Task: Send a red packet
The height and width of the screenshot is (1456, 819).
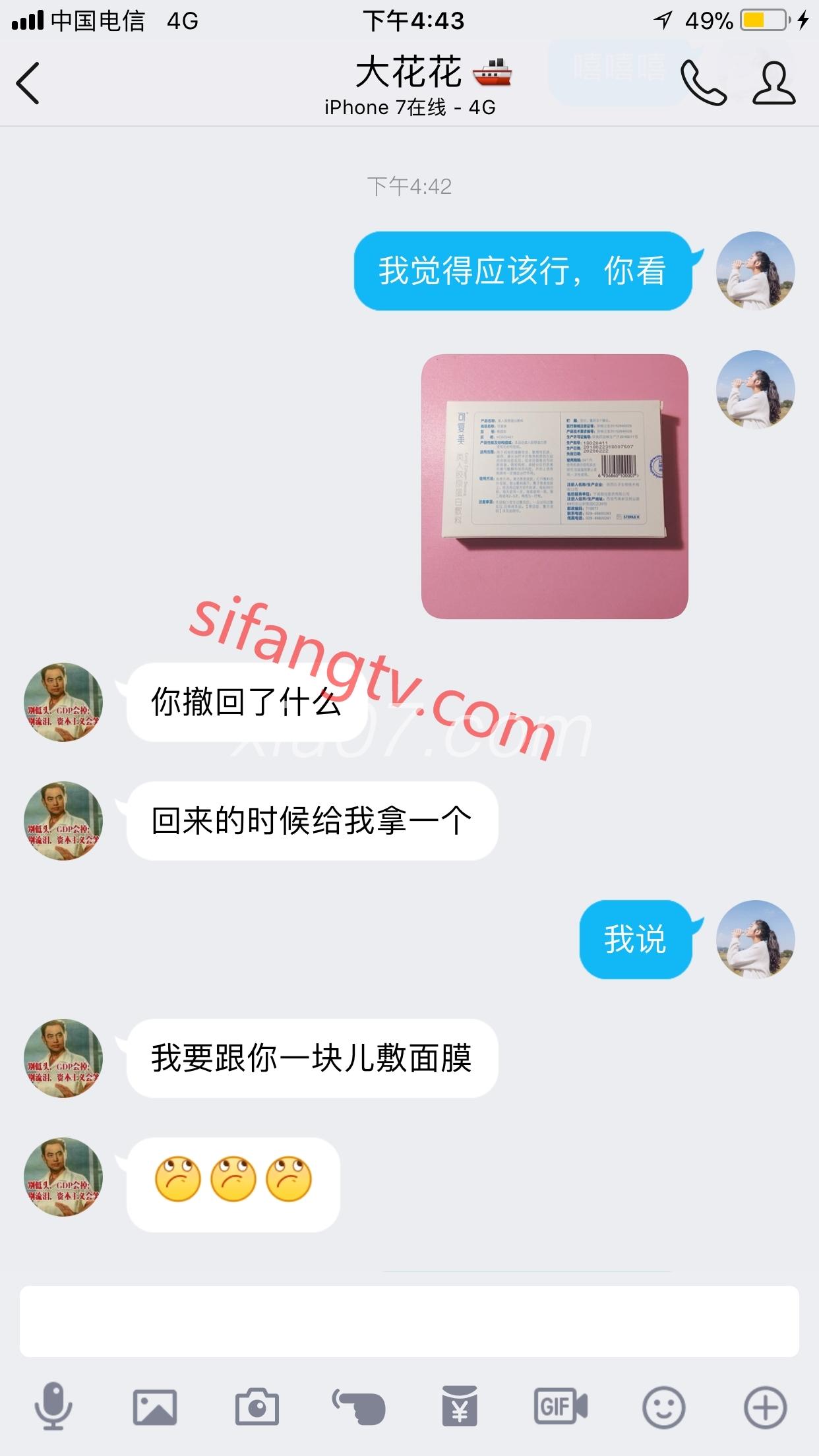Action: [x=460, y=1407]
